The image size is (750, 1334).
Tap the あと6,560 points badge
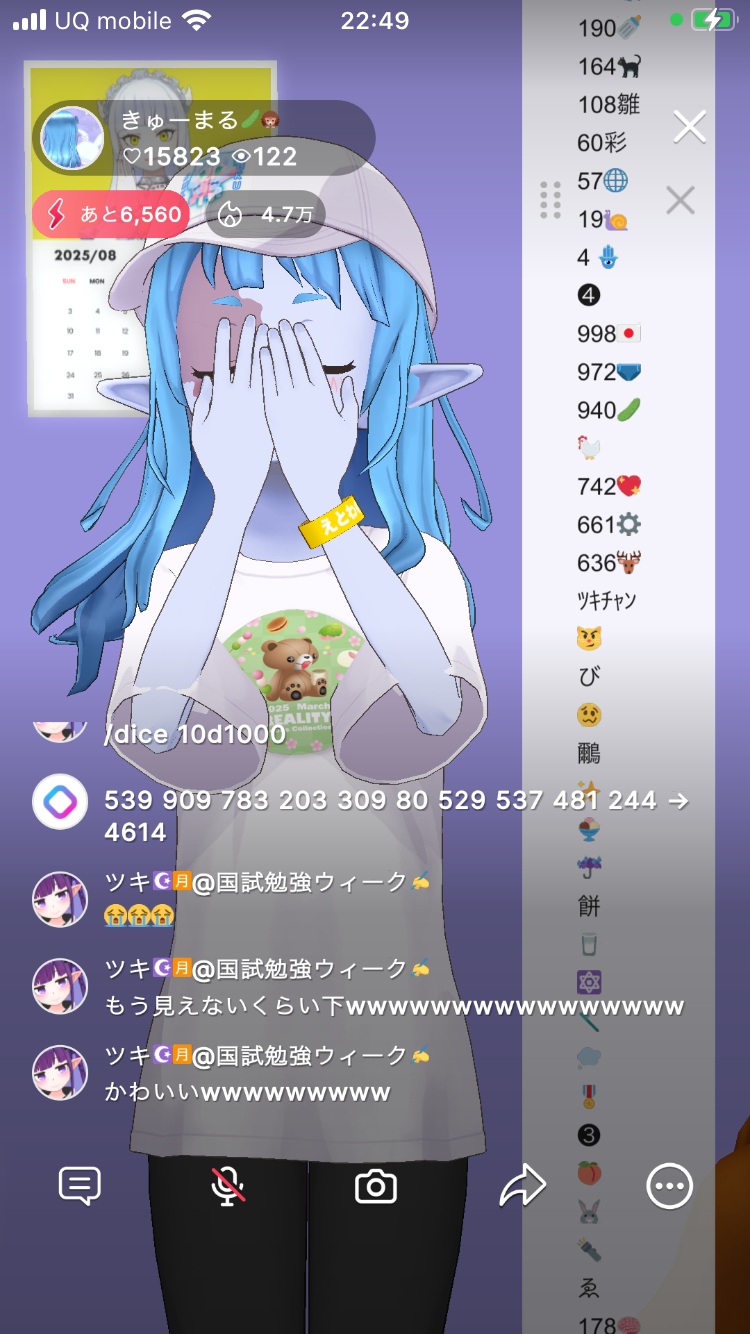tap(110, 214)
